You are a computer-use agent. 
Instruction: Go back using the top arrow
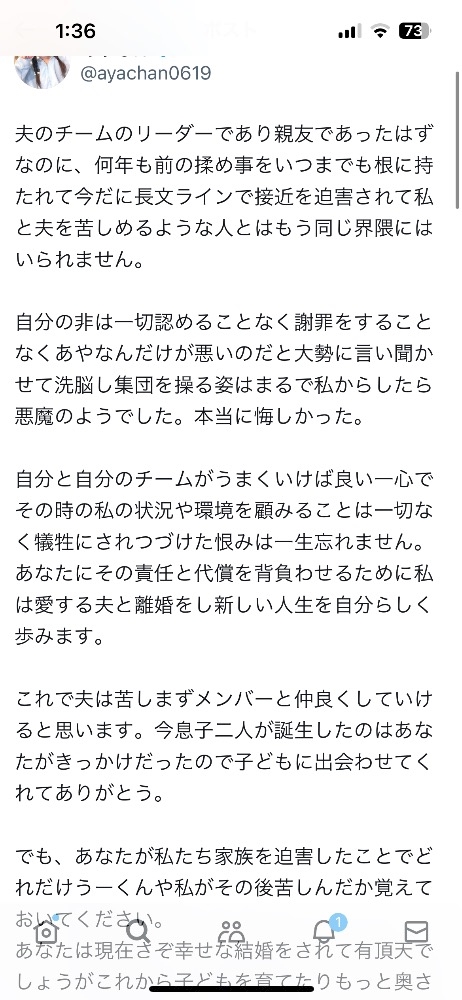click(26, 30)
